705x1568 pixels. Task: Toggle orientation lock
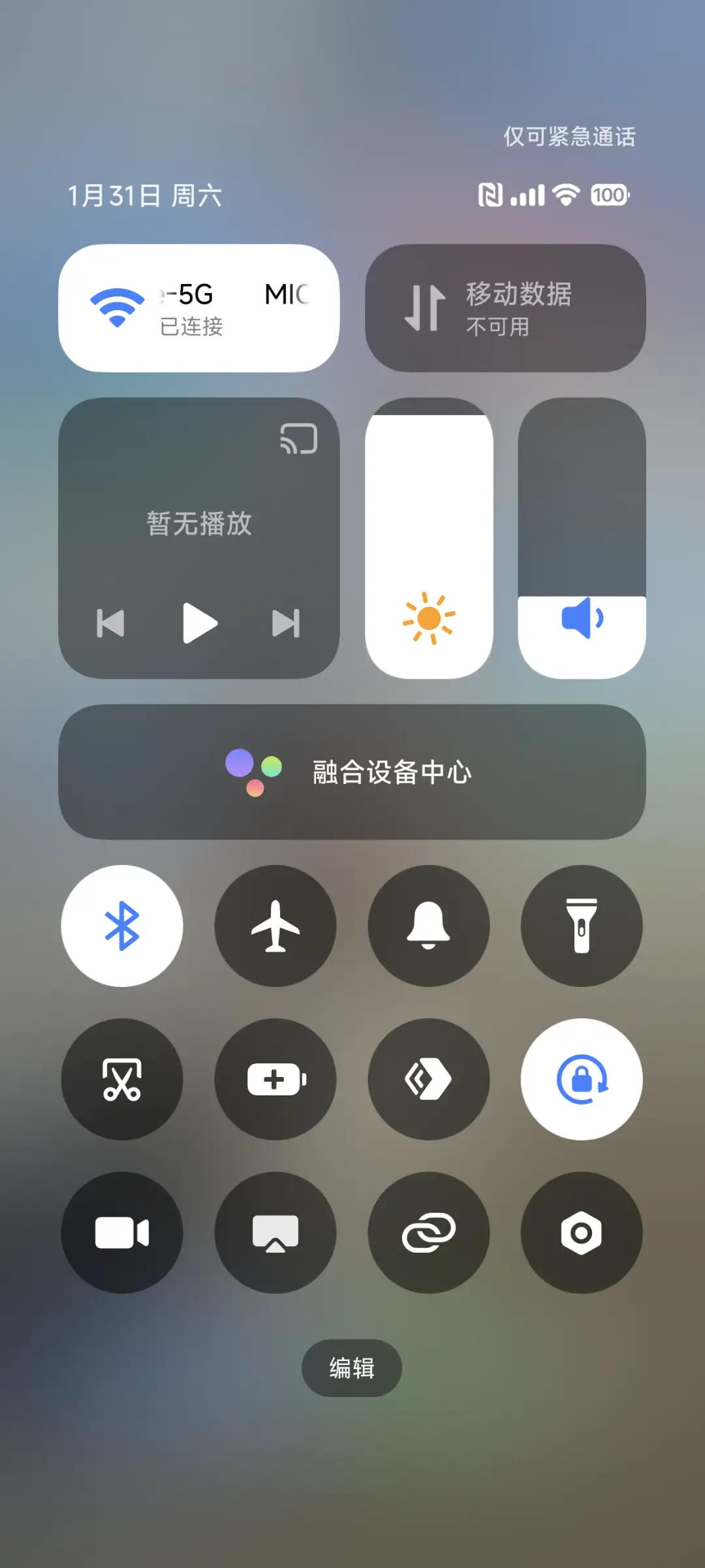[x=582, y=1080]
